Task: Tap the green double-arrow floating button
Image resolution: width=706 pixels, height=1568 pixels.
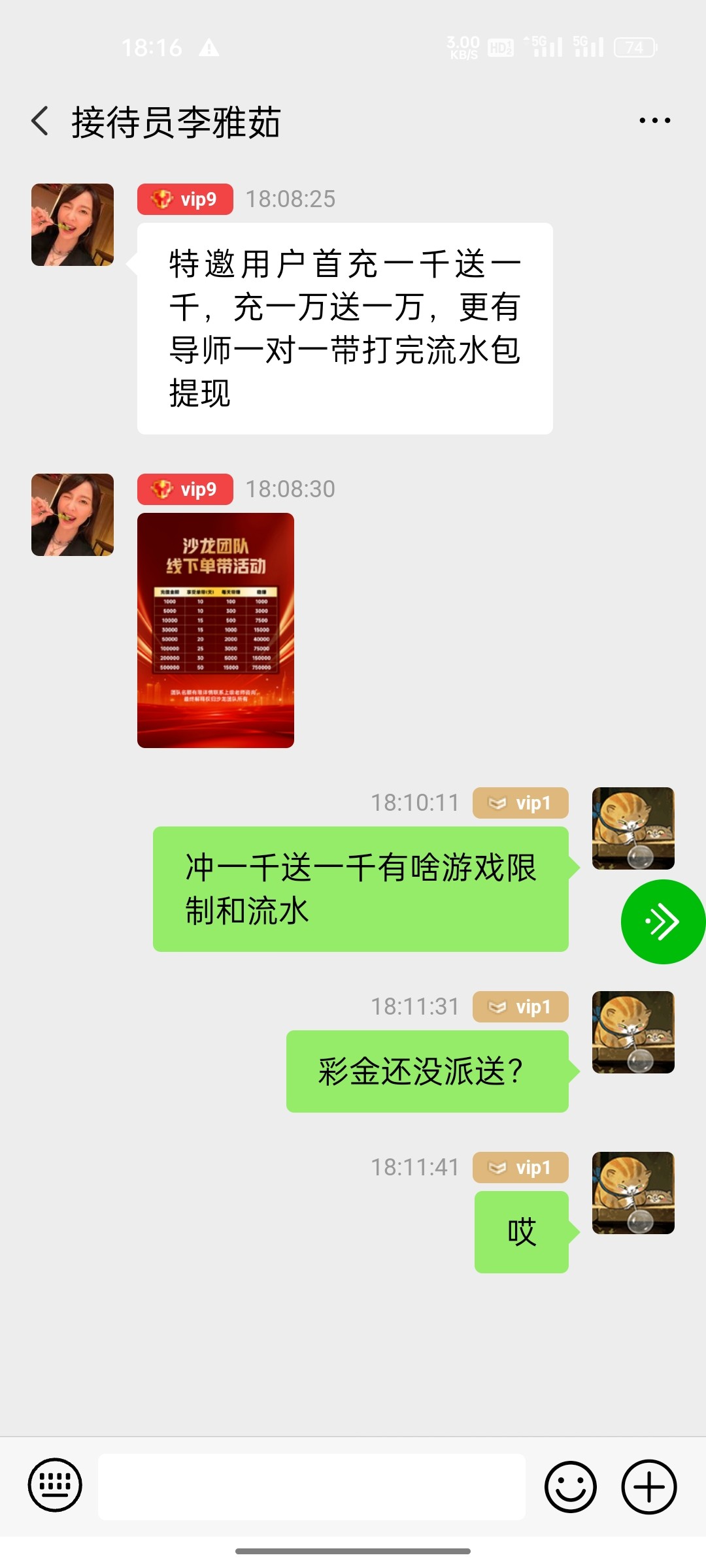Action: click(662, 922)
